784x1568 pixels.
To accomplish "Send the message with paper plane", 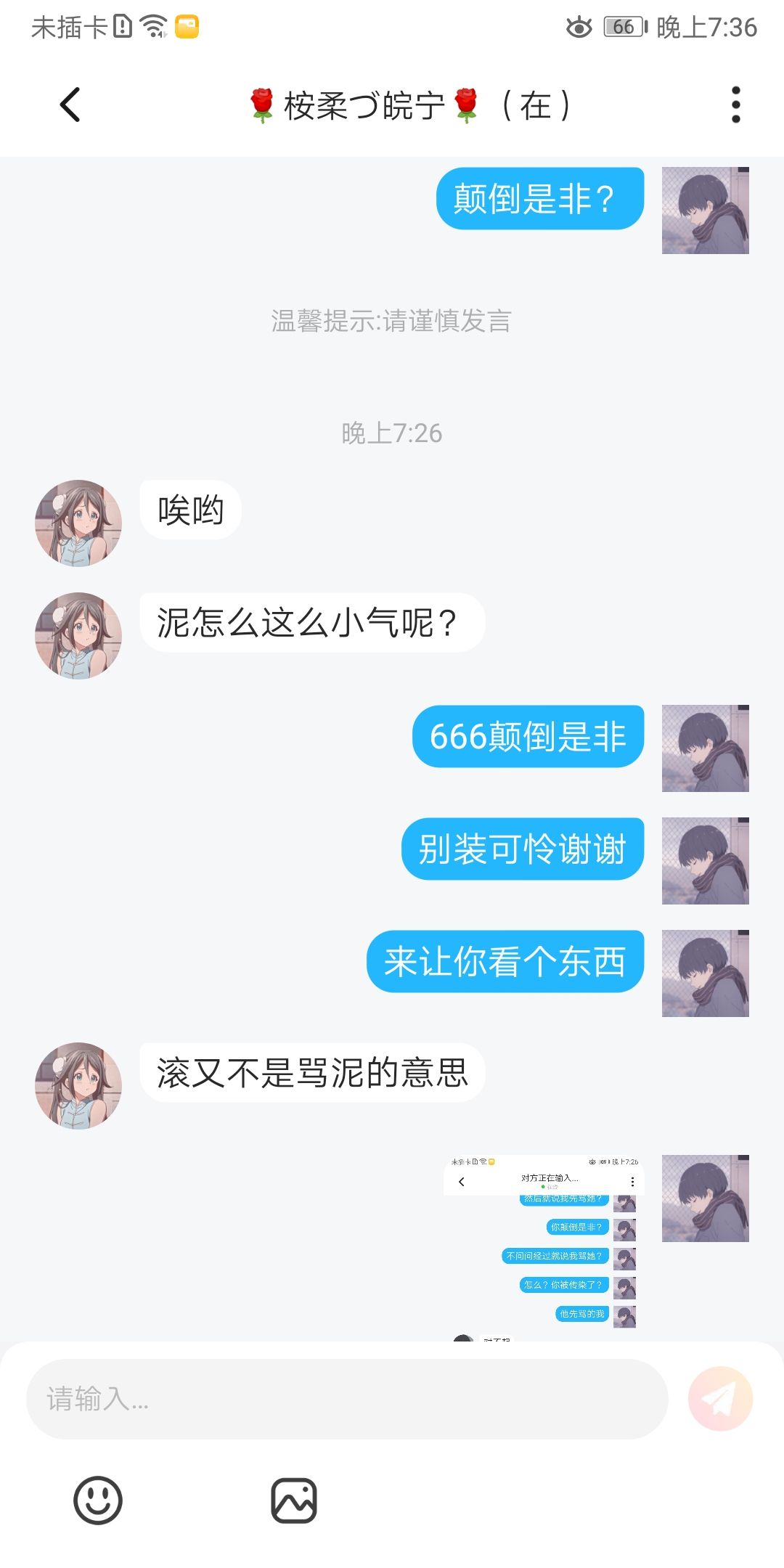I will click(x=720, y=1398).
